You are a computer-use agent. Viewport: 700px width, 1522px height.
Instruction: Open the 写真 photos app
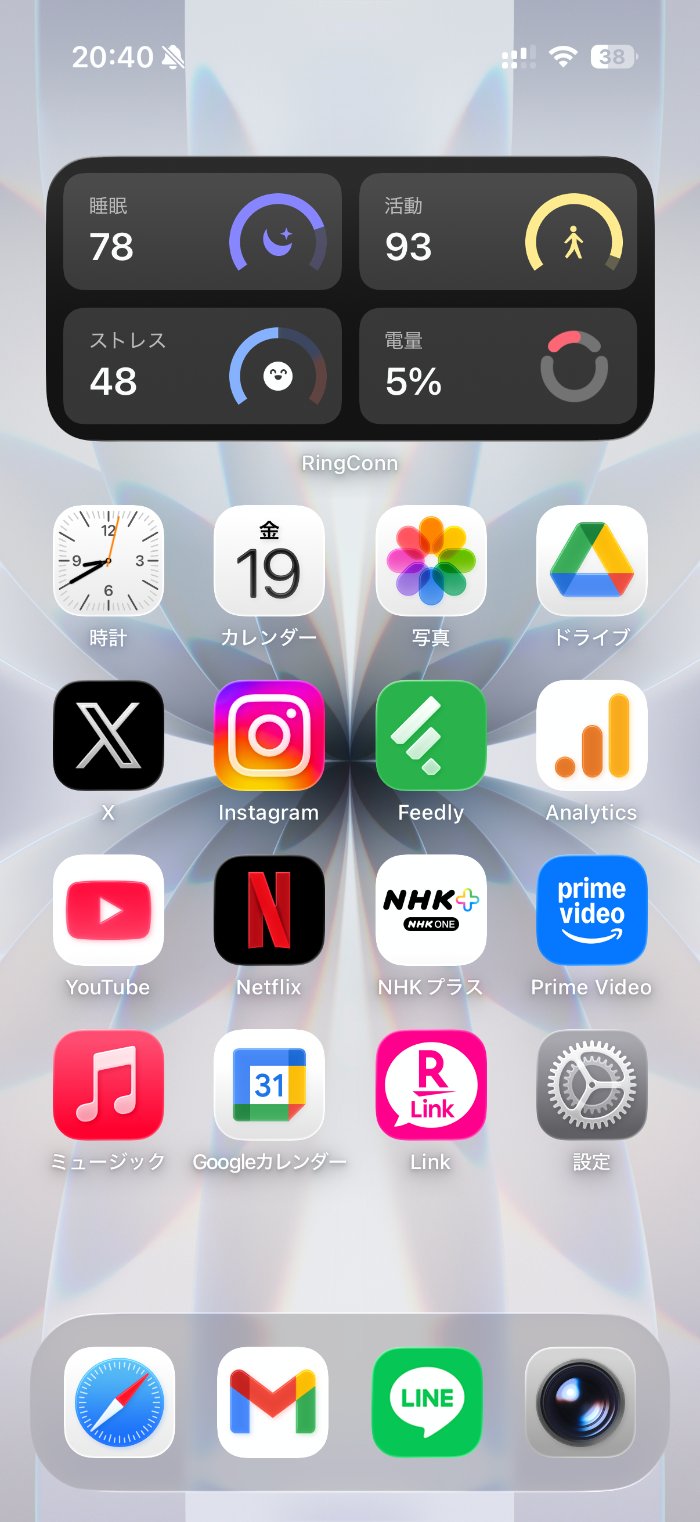pyautogui.click(x=431, y=560)
